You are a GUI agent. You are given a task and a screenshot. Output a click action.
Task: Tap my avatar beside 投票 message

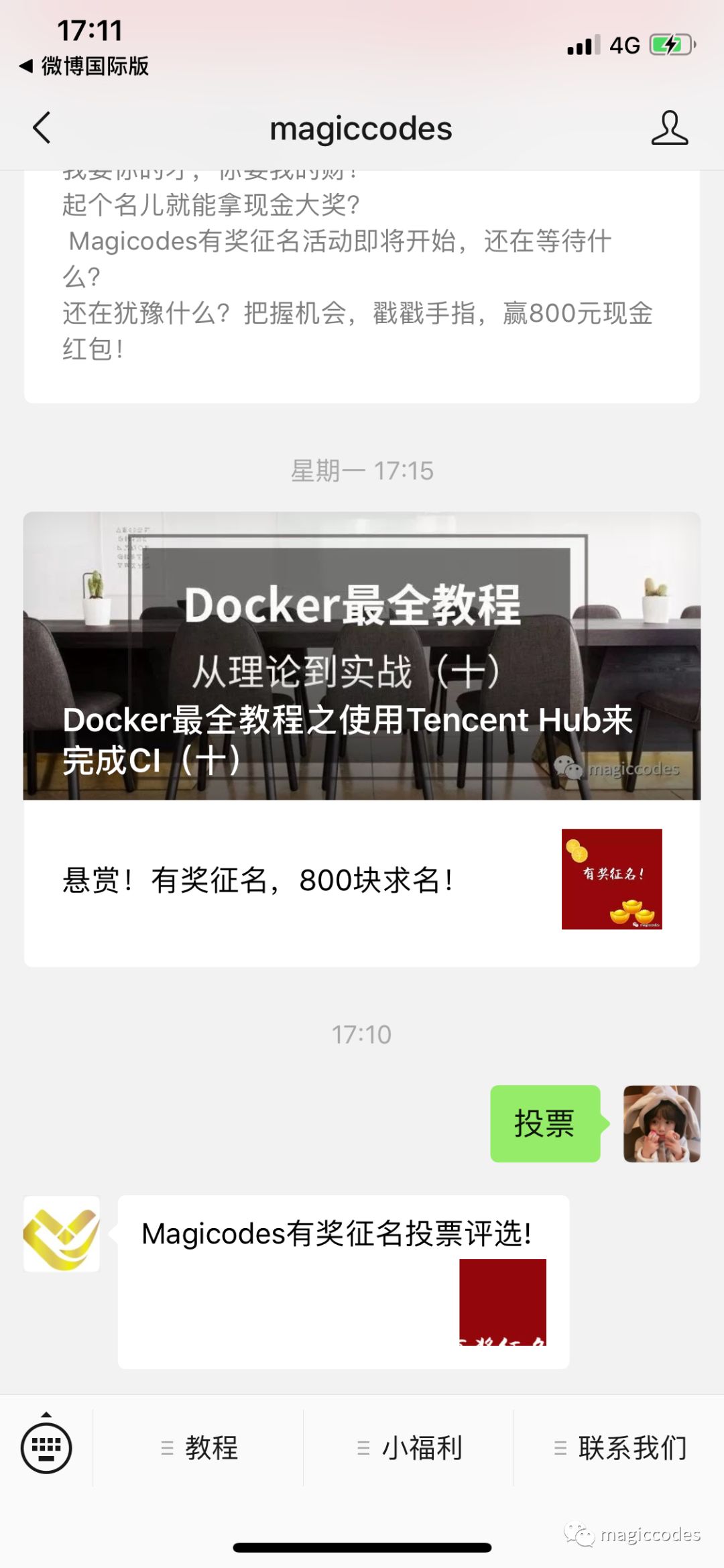pos(662,1124)
